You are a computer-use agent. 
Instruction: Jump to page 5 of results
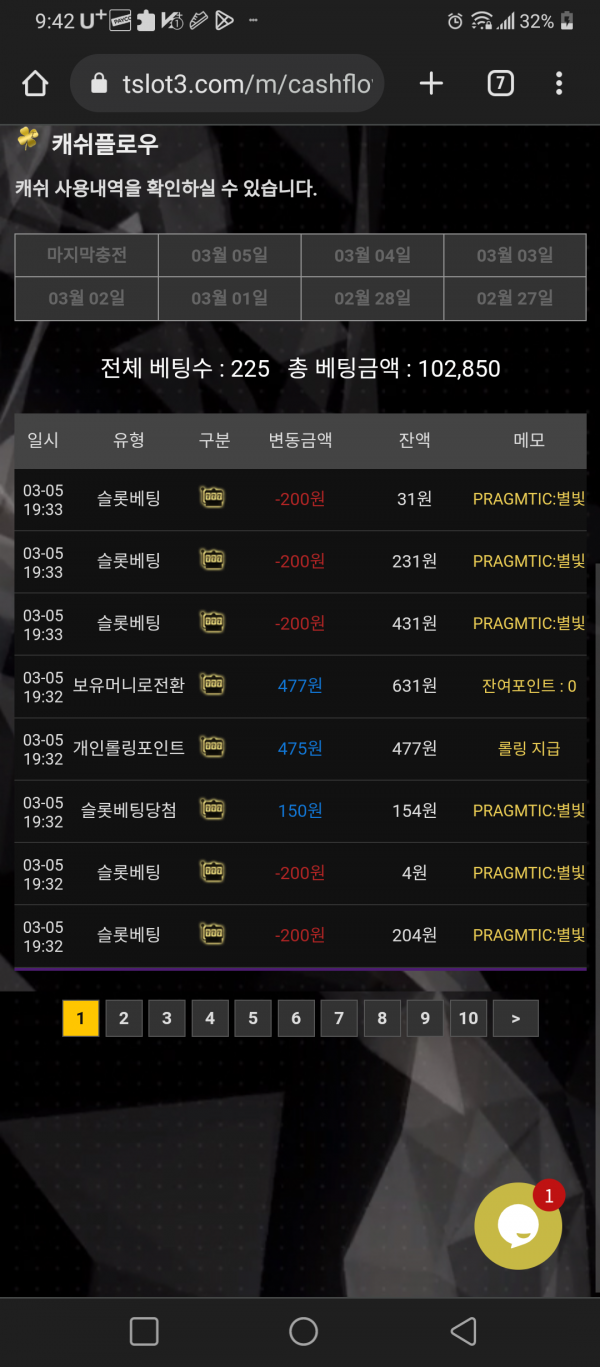coord(253,1018)
